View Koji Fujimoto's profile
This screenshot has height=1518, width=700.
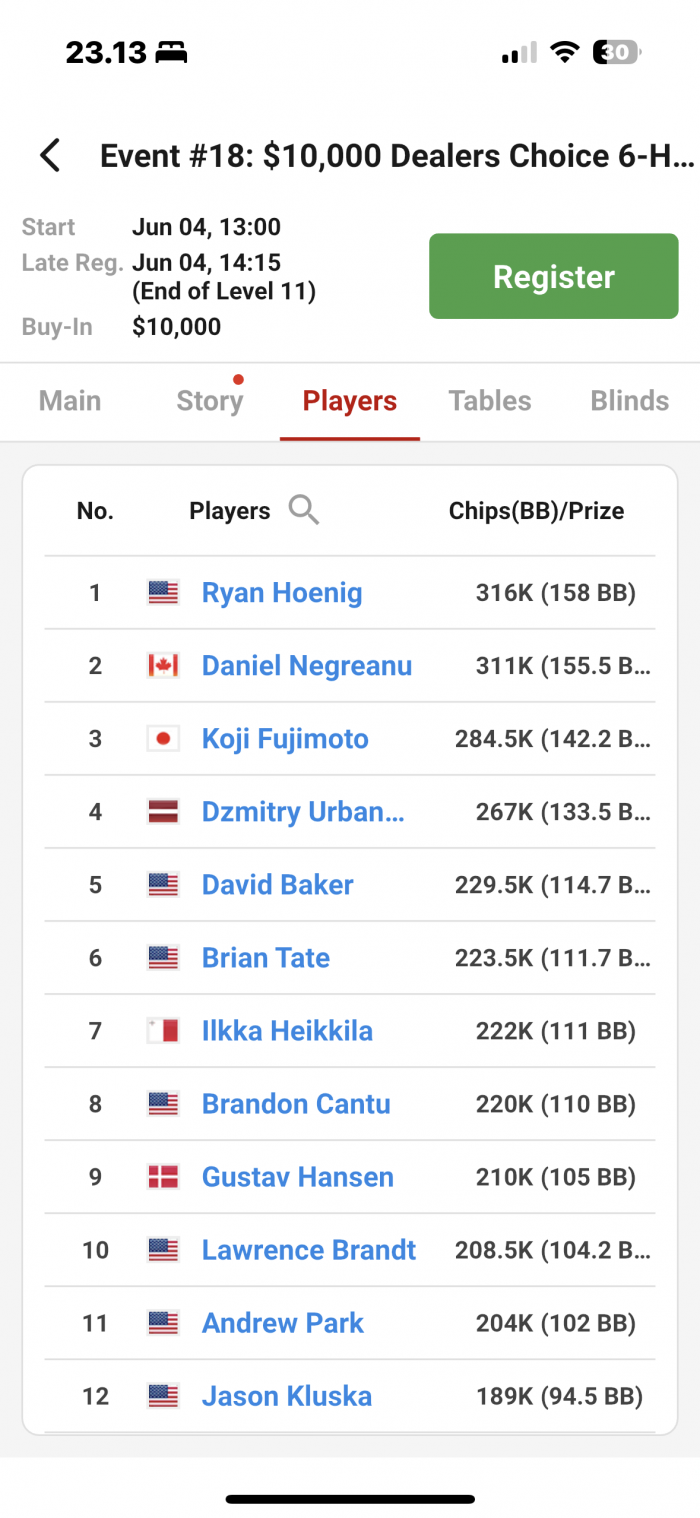[x=285, y=739]
